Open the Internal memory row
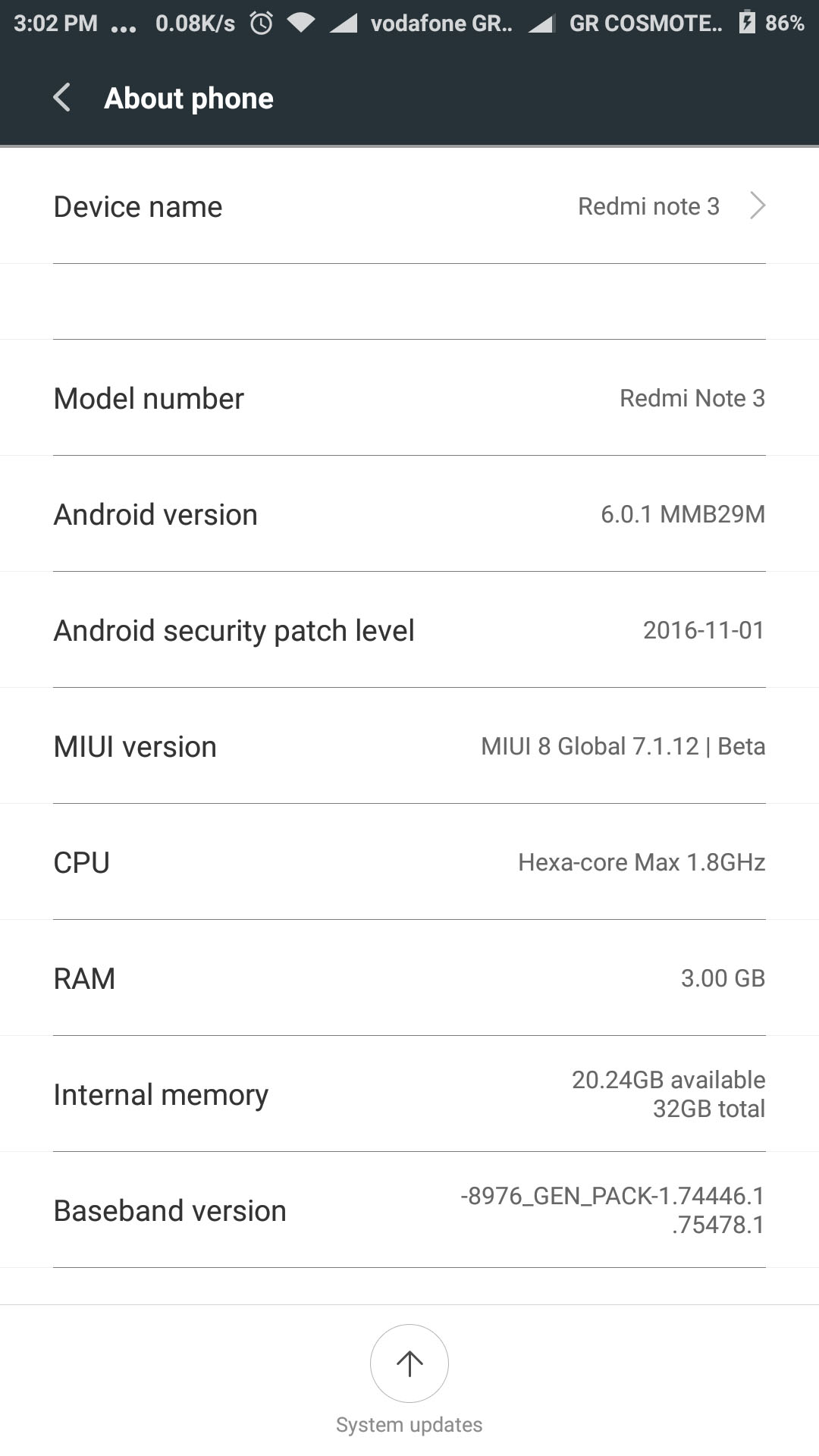Viewport: 819px width, 1456px height. click(409, 1094)
